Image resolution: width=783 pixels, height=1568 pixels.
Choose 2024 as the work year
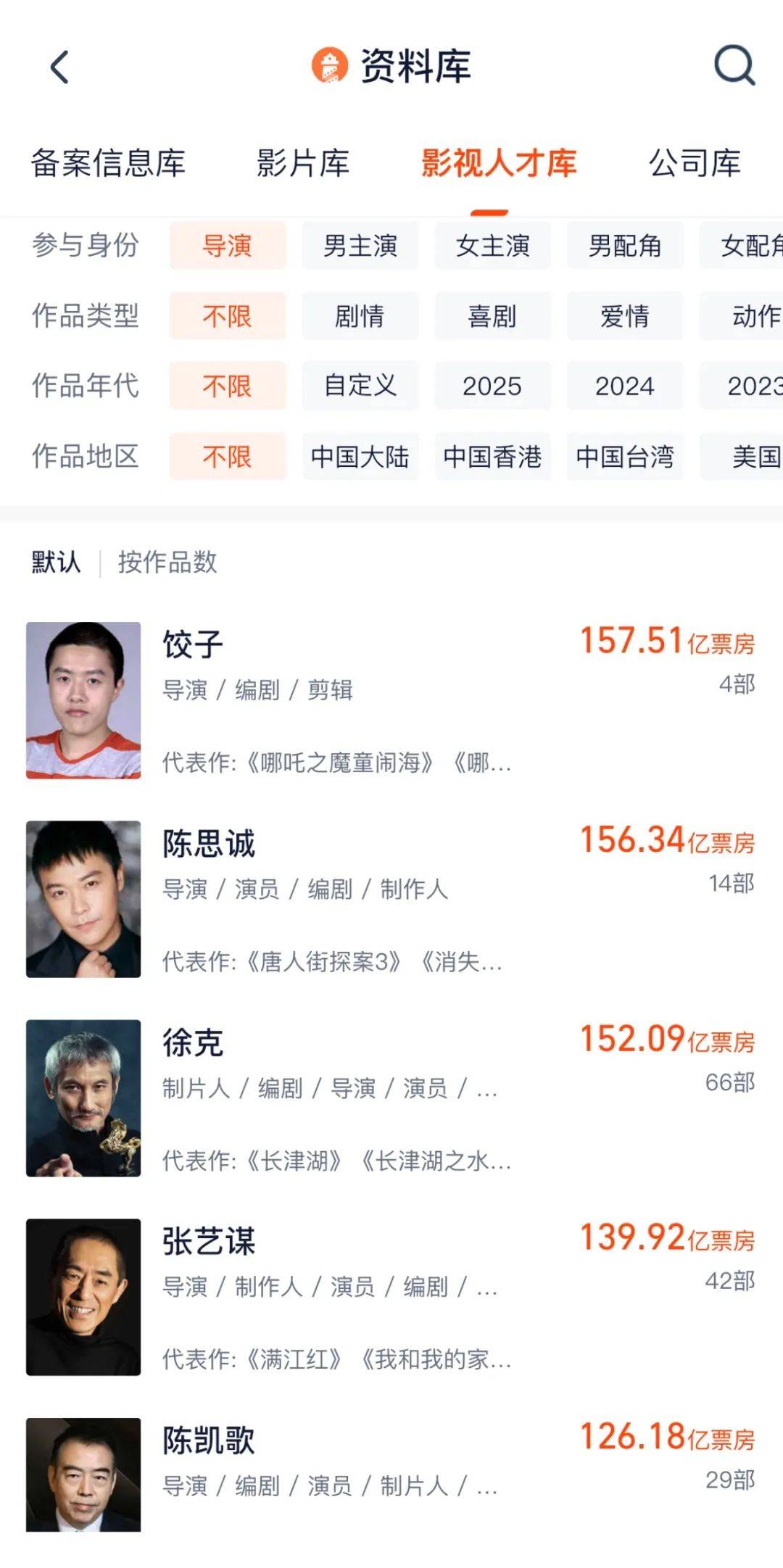tap(625, 386)
